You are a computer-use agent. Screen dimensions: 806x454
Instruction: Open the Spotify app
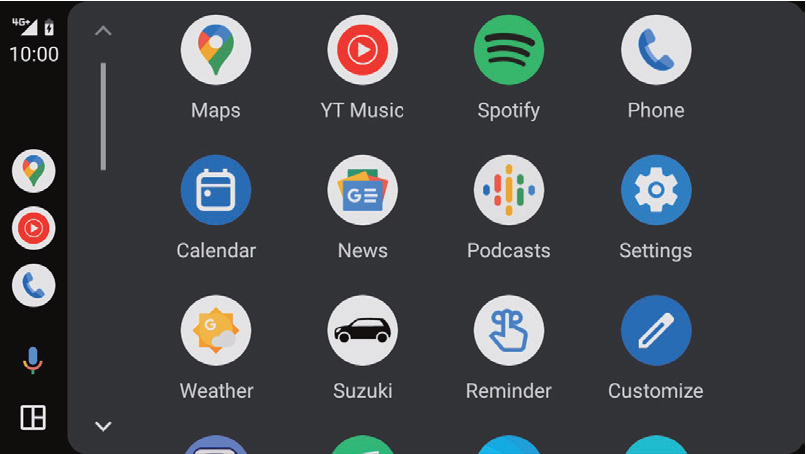point(508,50)
